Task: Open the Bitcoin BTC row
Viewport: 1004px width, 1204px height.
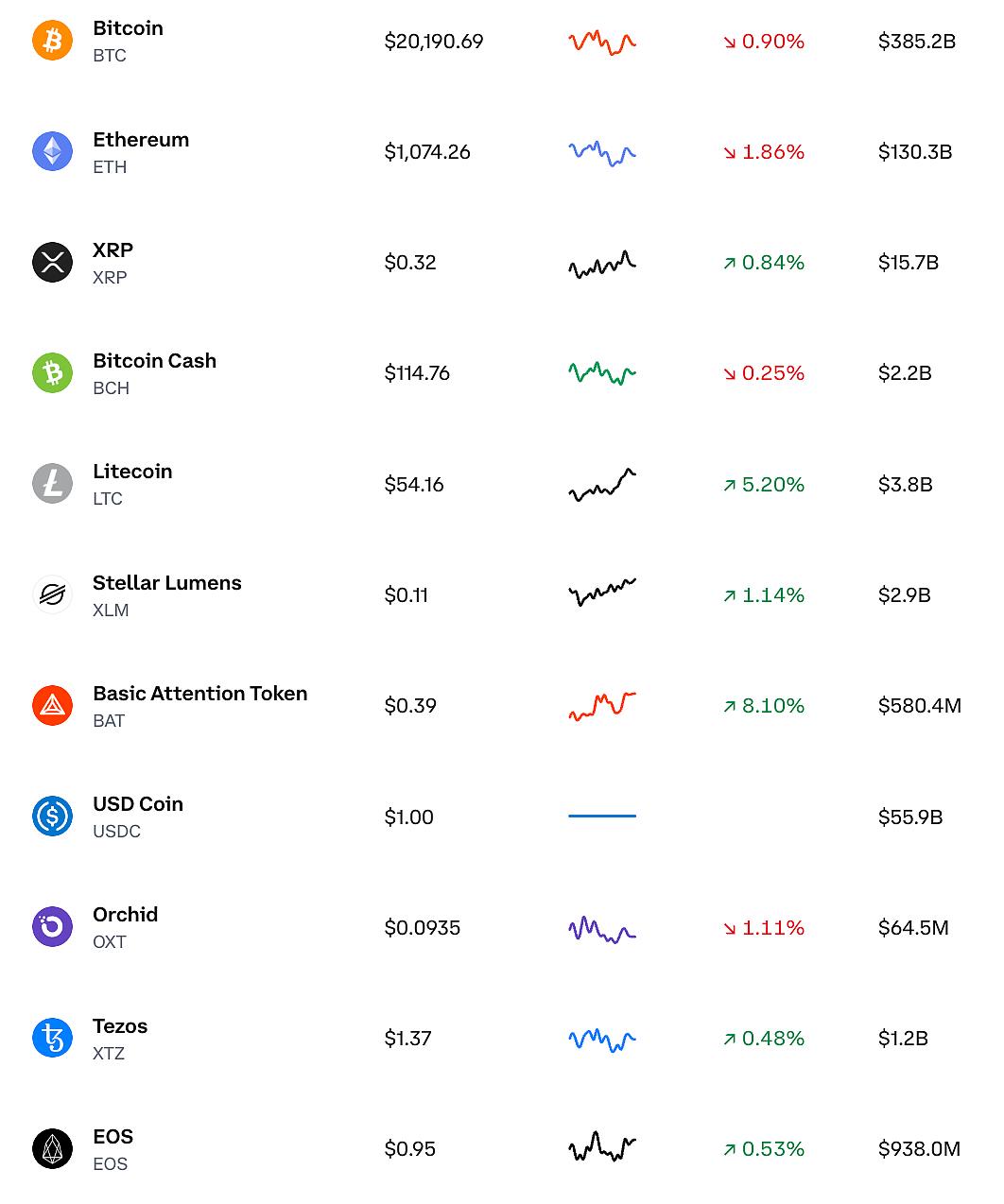Action: coord(128,41)
